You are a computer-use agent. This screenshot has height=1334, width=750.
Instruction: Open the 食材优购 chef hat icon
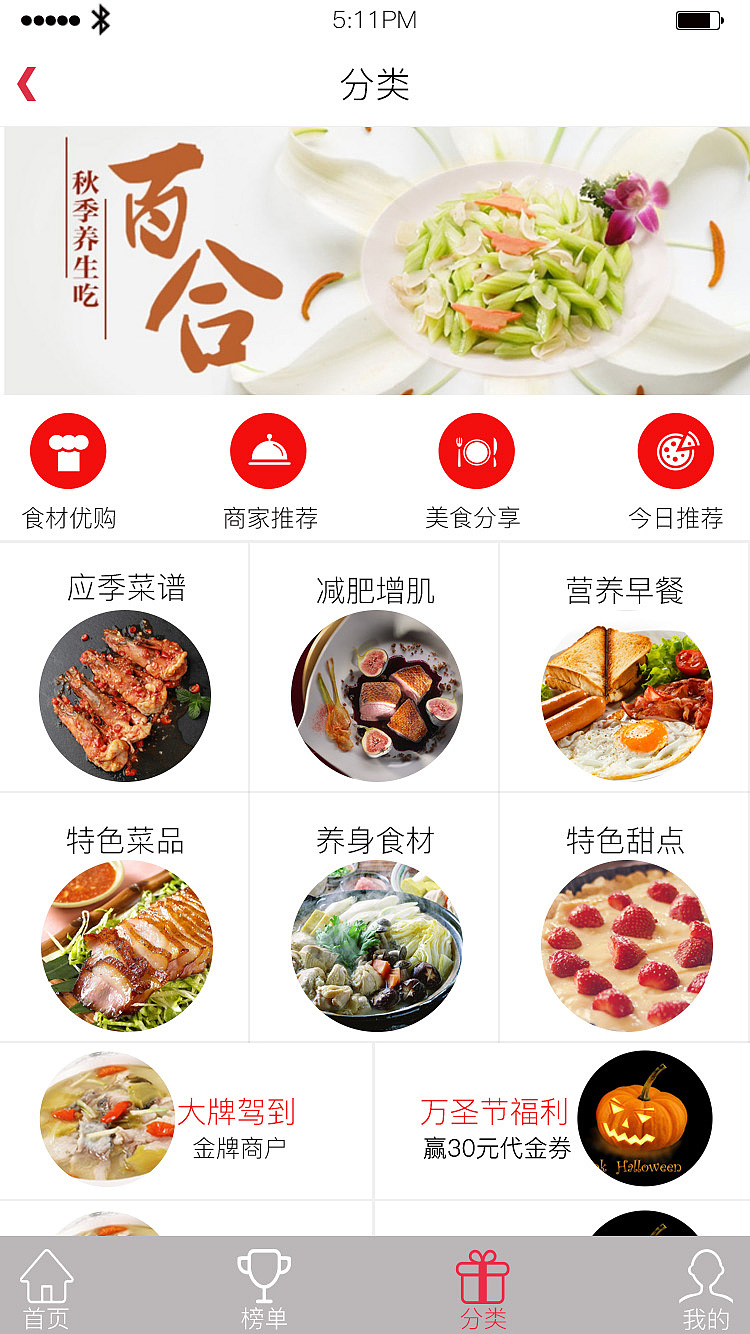tap(67, 450)
